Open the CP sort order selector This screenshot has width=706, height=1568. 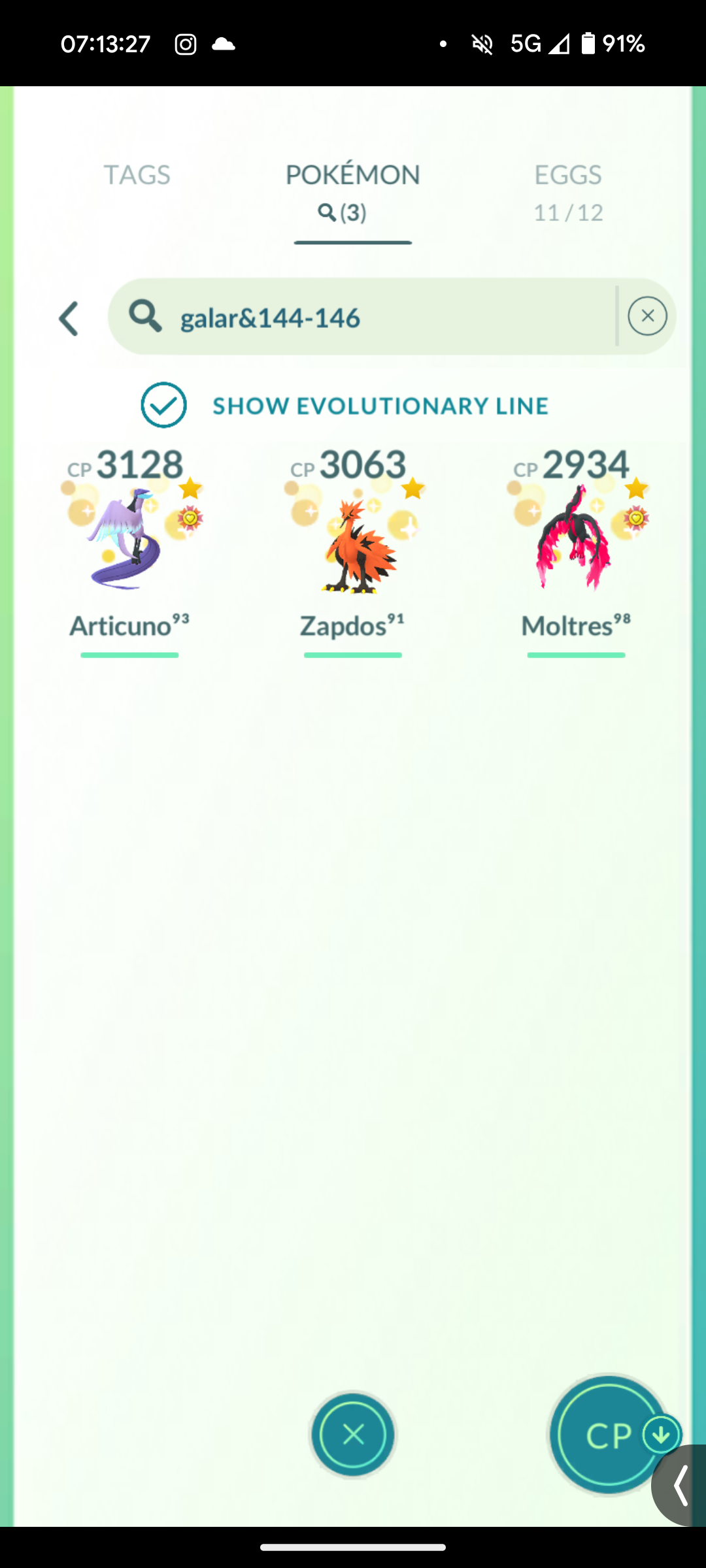609,1434
